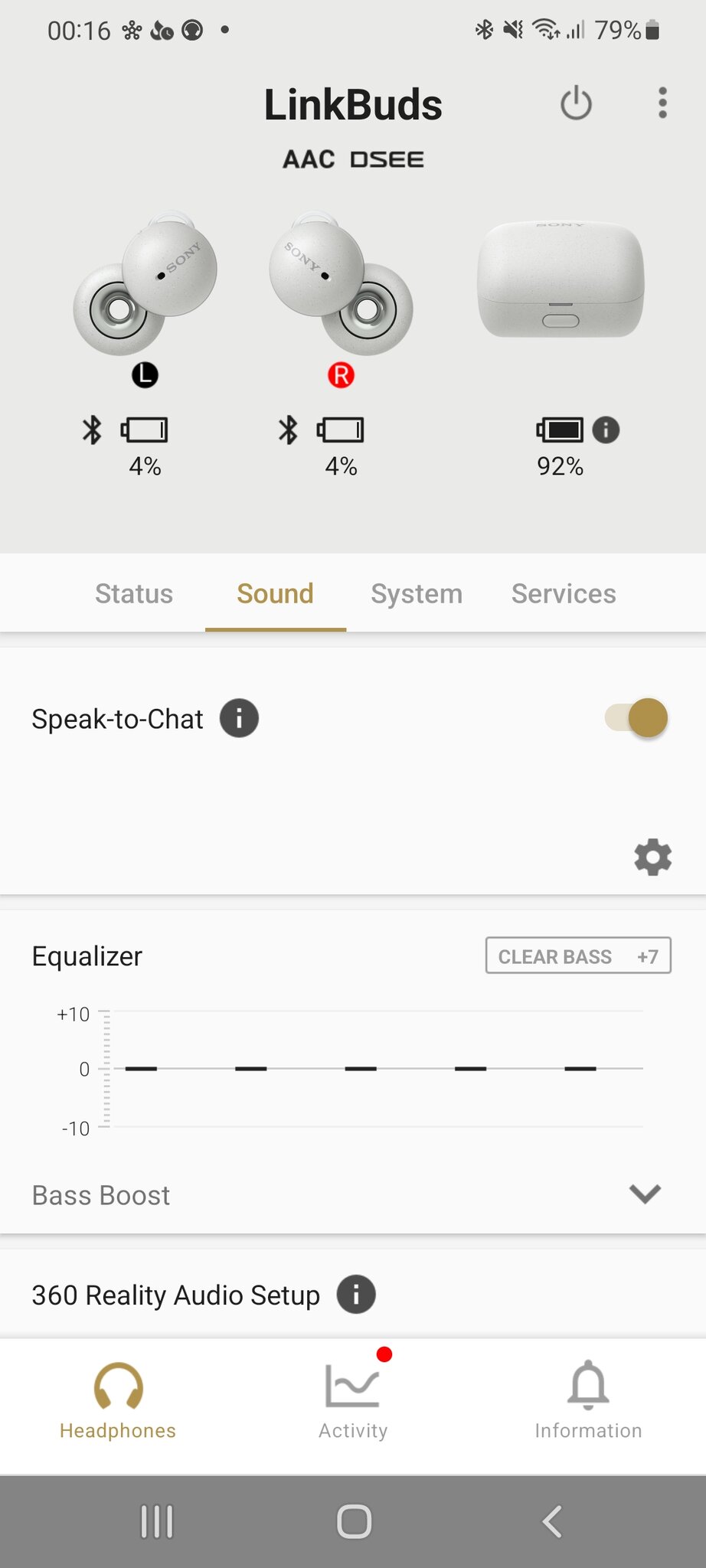Switch to the Services tab
The image size is (706, 1568).
click(x=564, y=593)
